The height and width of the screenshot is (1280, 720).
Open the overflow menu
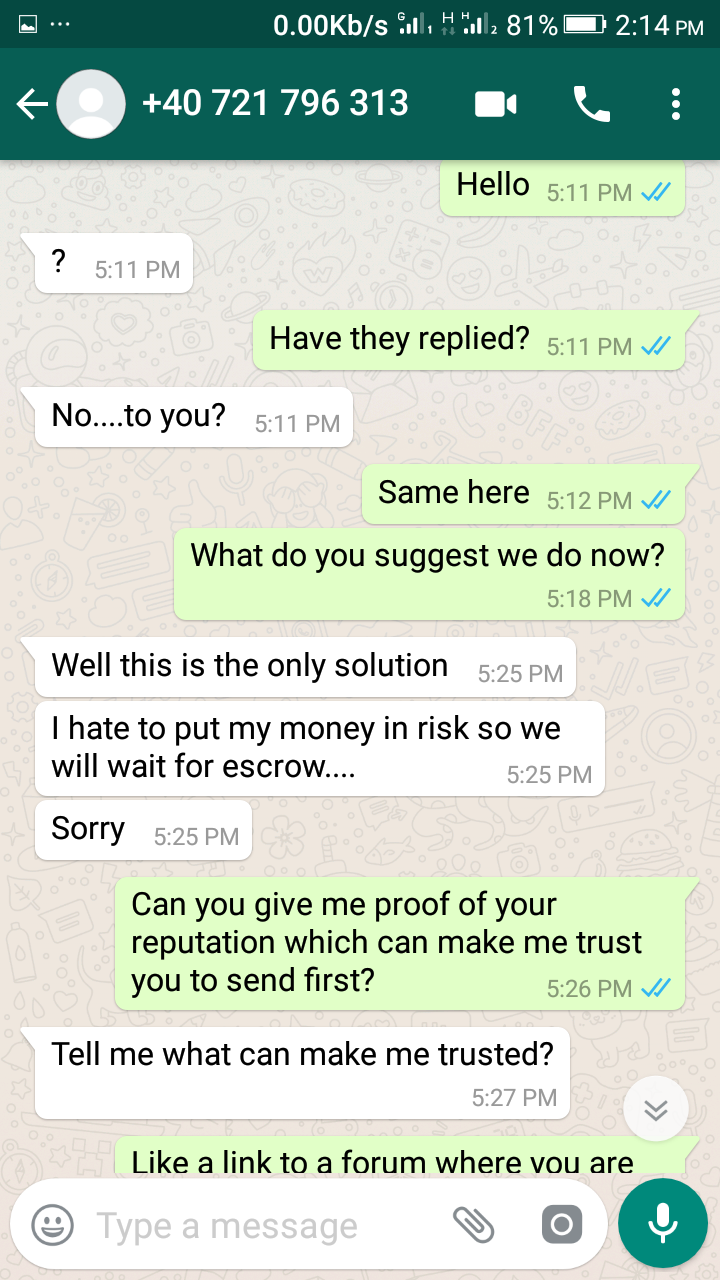click(x=676, y=104)
